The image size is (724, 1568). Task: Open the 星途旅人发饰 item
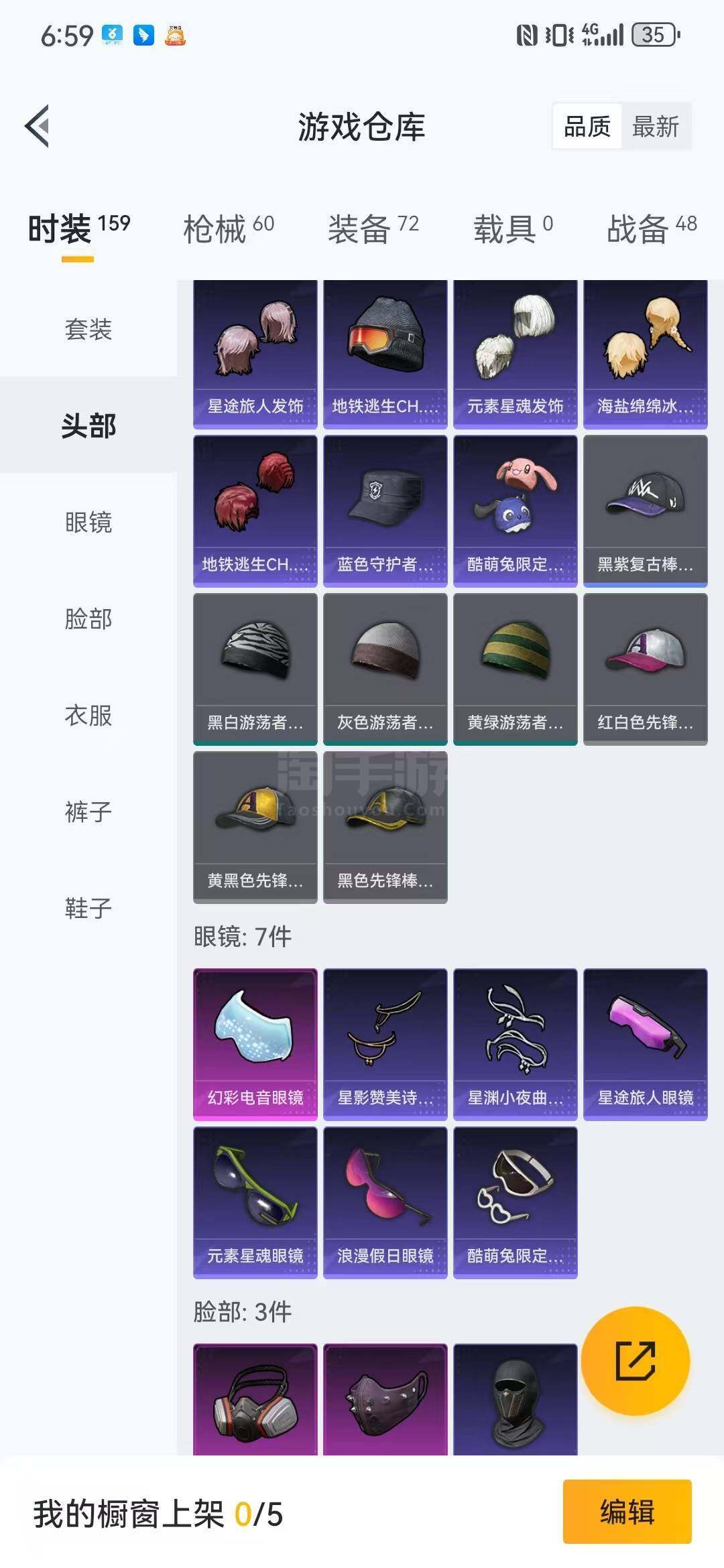point(255,354)
